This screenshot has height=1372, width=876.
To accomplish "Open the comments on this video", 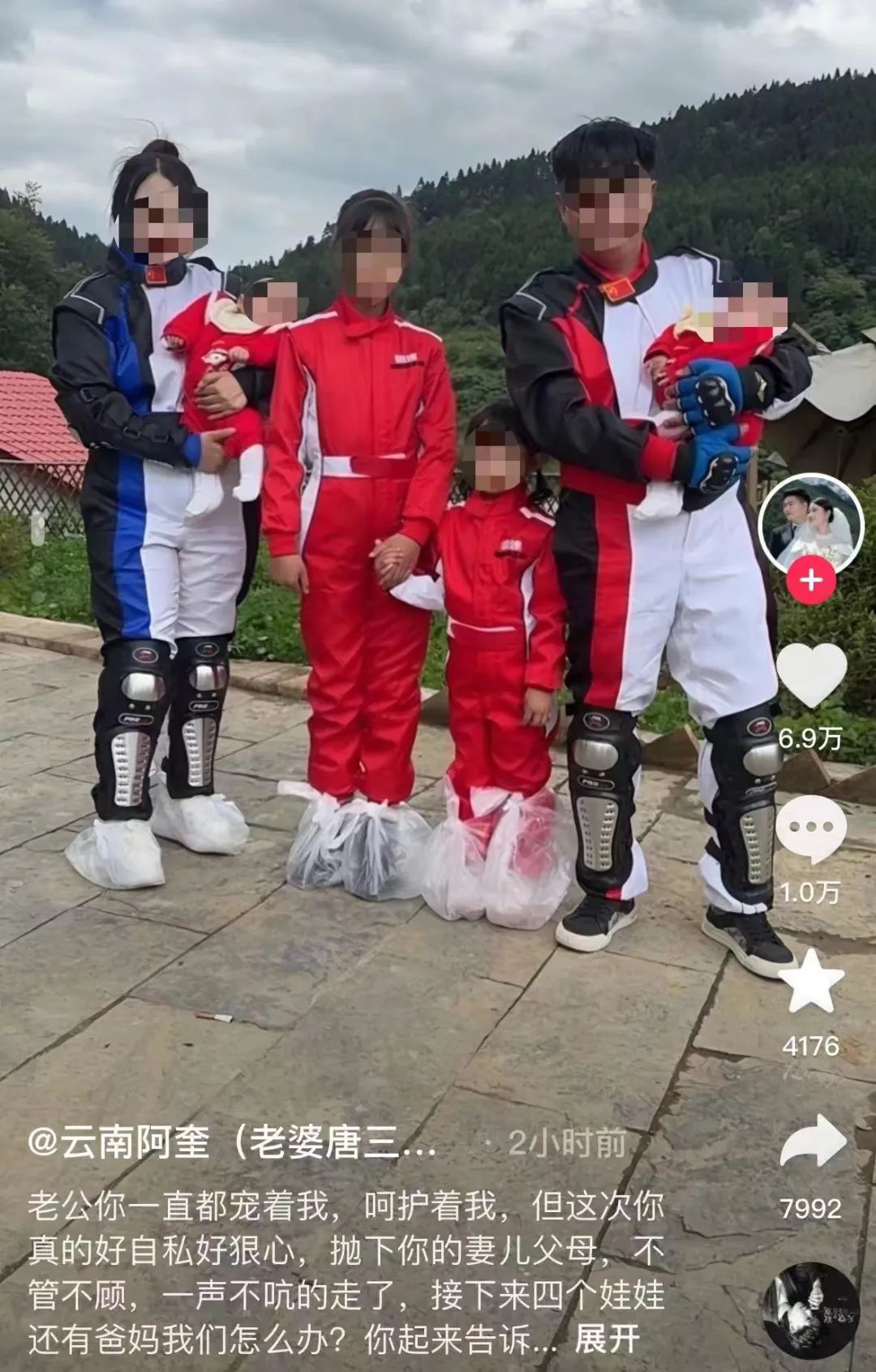I will [811, 829].
